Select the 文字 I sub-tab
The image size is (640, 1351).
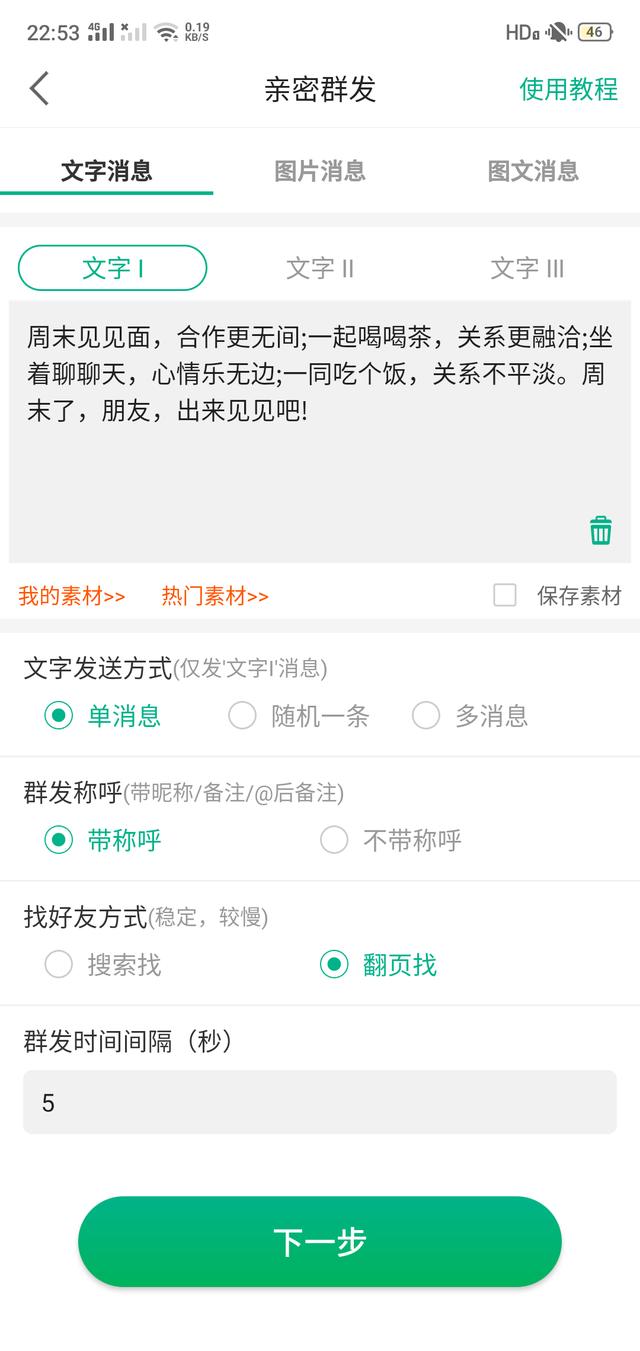(x=112, y=268)
